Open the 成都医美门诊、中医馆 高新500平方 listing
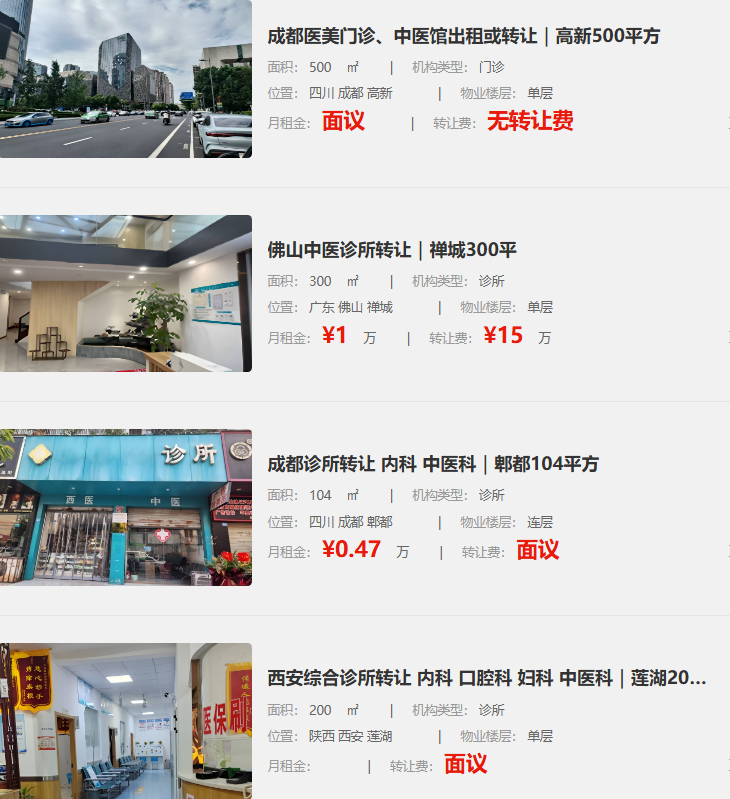The image size is (730, 799). tap(463, 37)
